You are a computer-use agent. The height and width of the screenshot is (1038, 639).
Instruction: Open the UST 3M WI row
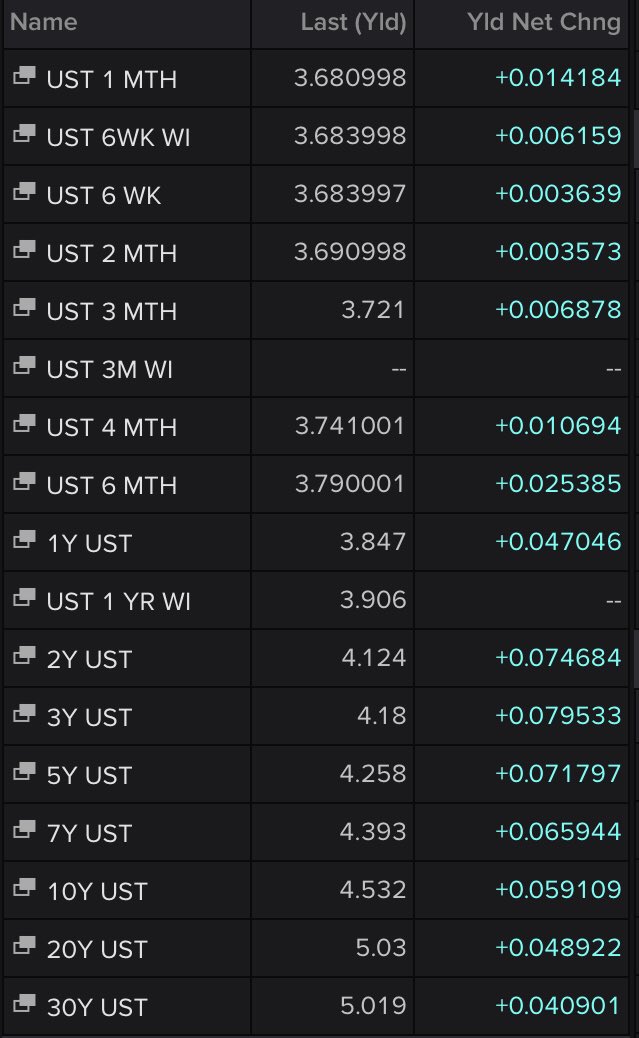click(x=316, y=369)
